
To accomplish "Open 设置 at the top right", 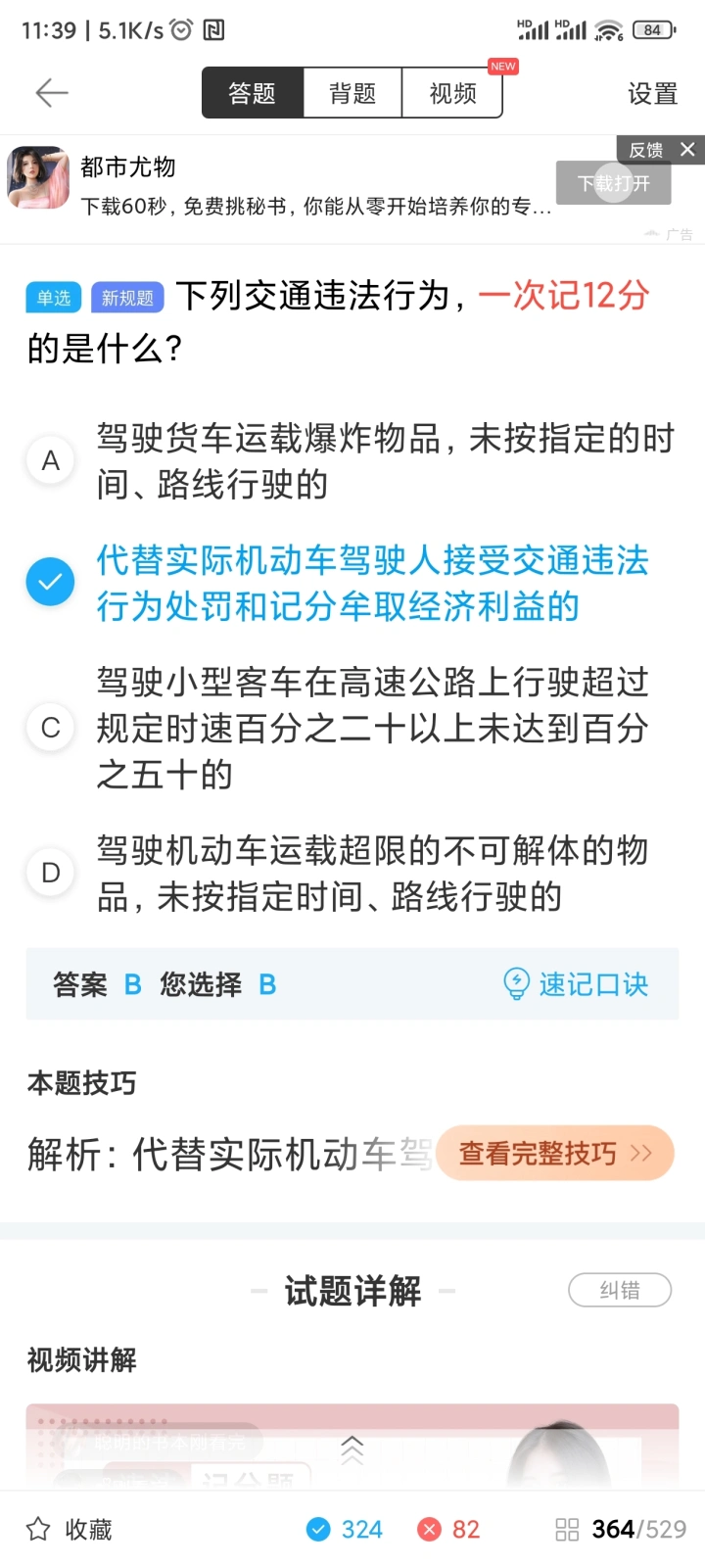I will click(x=652, y=94).
